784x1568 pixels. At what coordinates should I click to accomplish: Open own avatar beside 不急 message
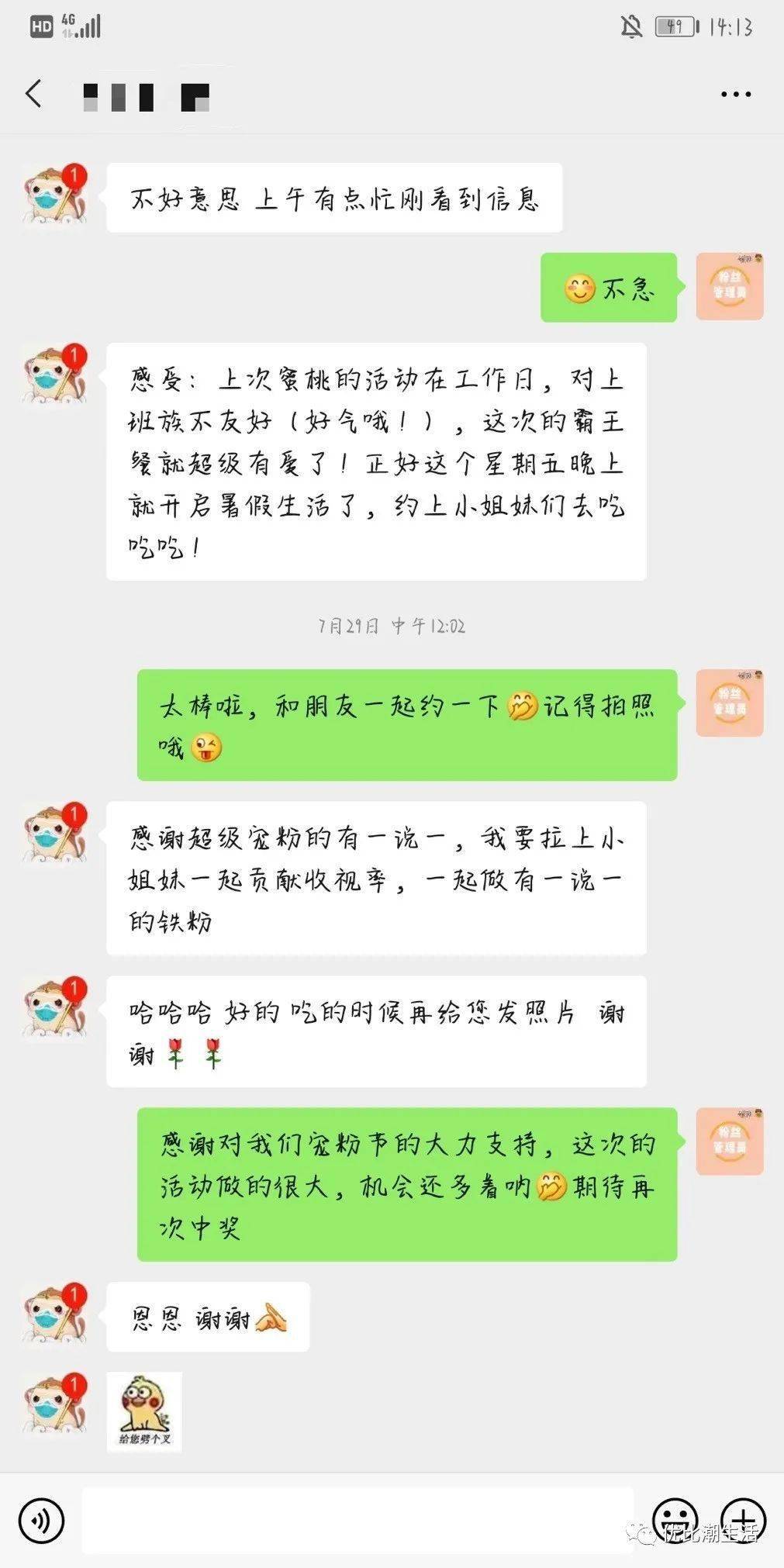[730, 286]
